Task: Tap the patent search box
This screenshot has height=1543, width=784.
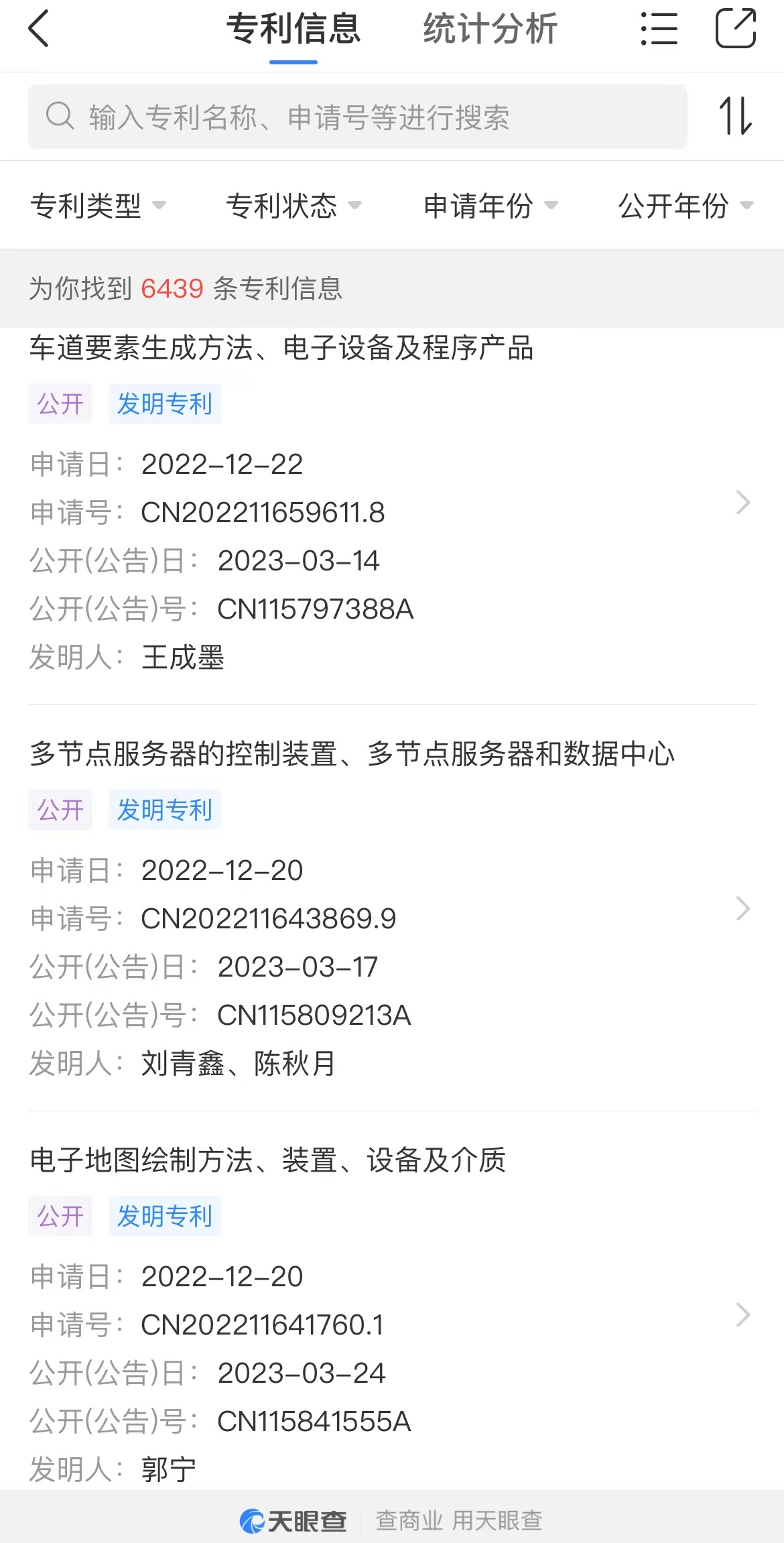Action: [x=358, y=117]
